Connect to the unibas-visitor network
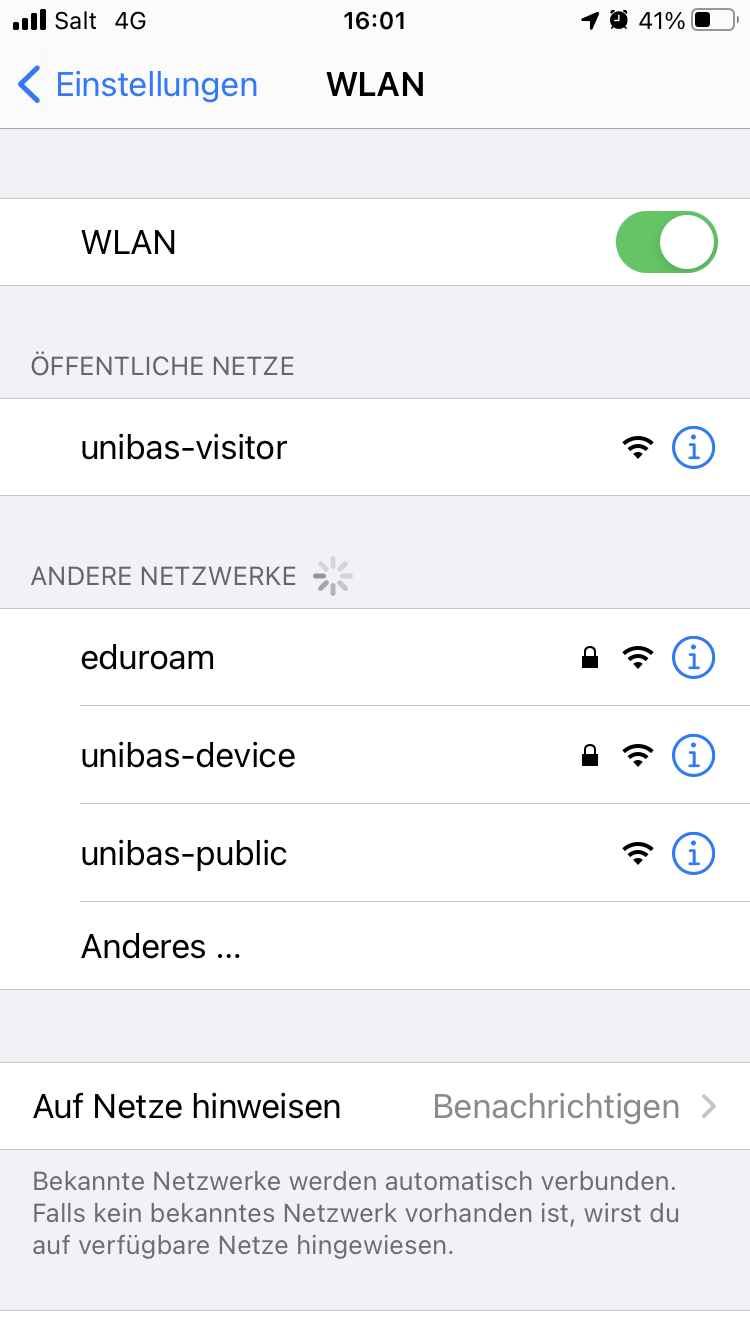This screenshot has height=1334, width=750. point(184,447)
